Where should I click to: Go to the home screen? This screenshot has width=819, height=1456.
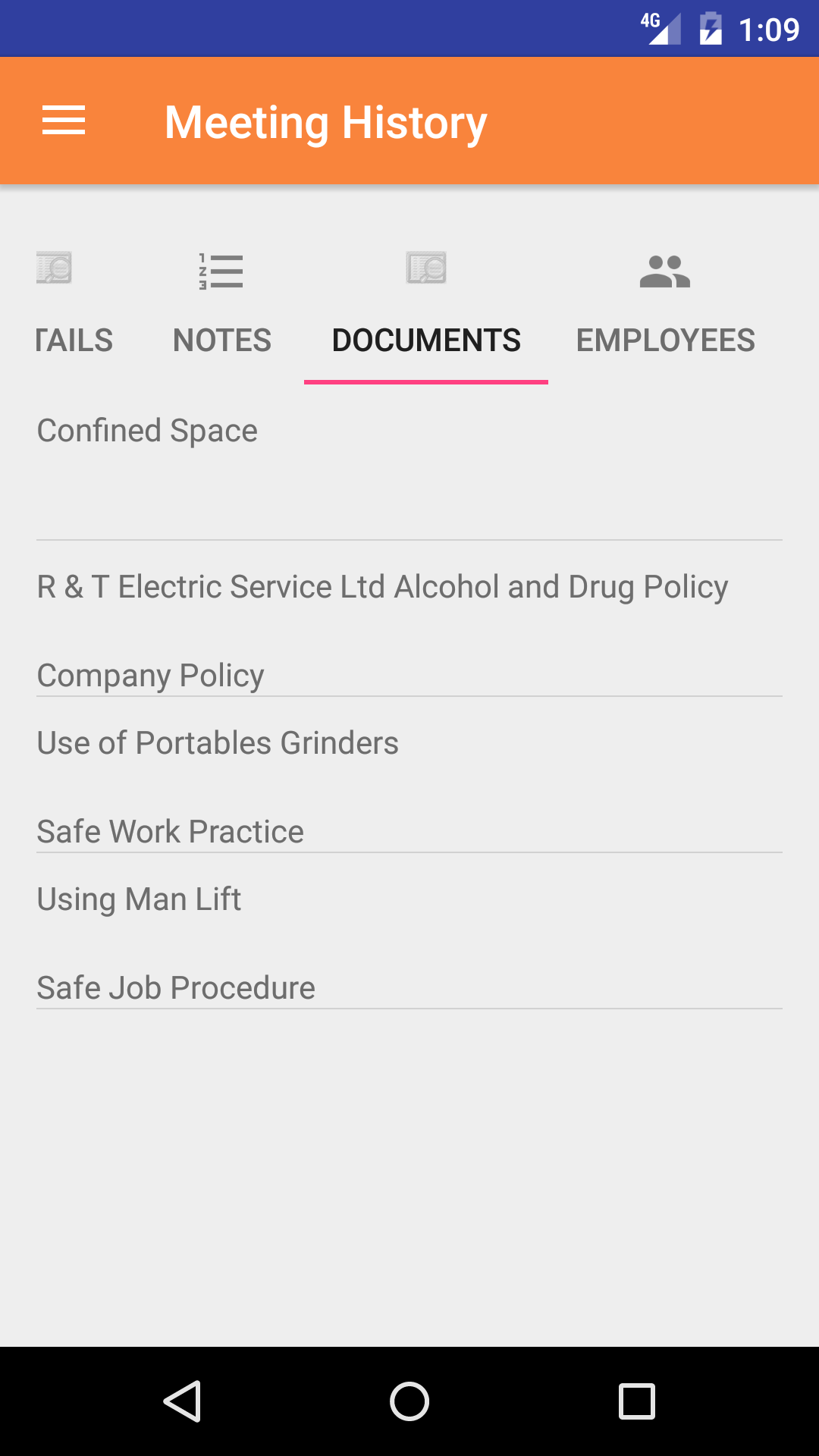409,1401
